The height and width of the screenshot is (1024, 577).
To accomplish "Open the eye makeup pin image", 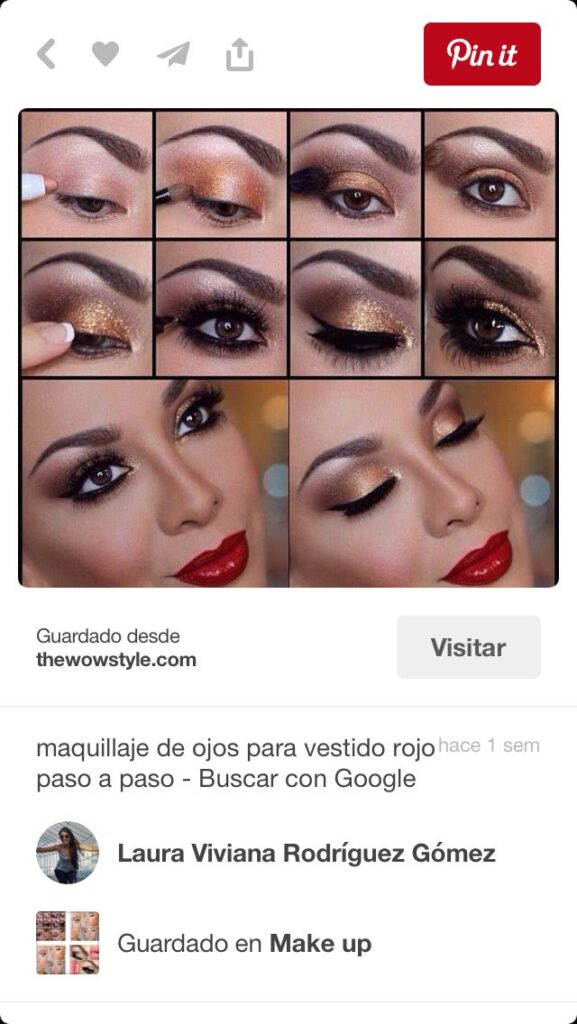I will pyautogui.click(x=288, y=348).
